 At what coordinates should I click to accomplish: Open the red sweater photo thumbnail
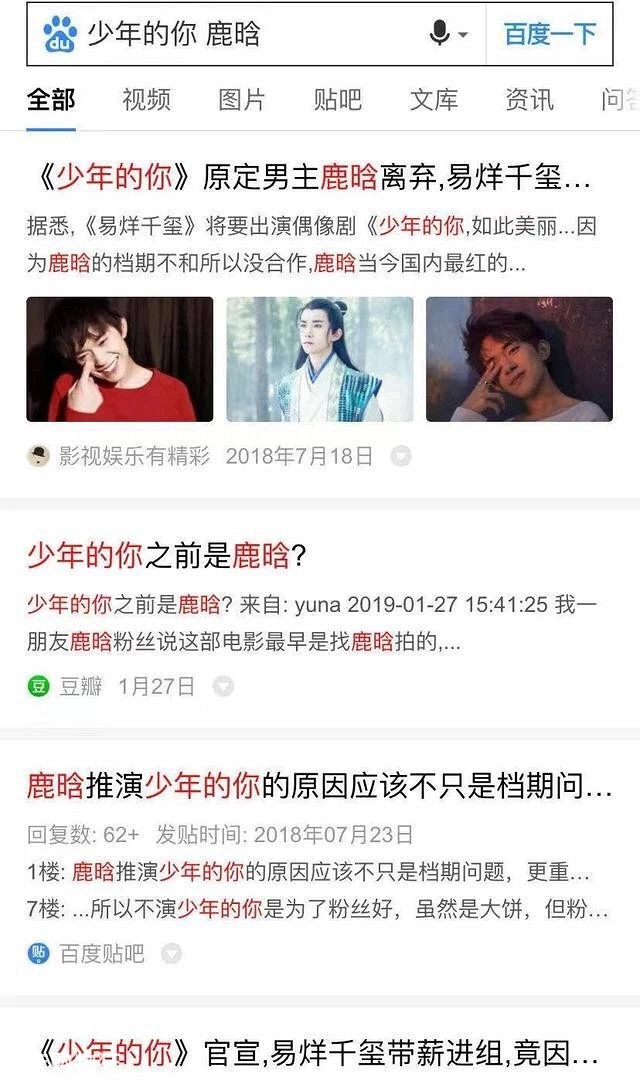click(x=120, y=359)
